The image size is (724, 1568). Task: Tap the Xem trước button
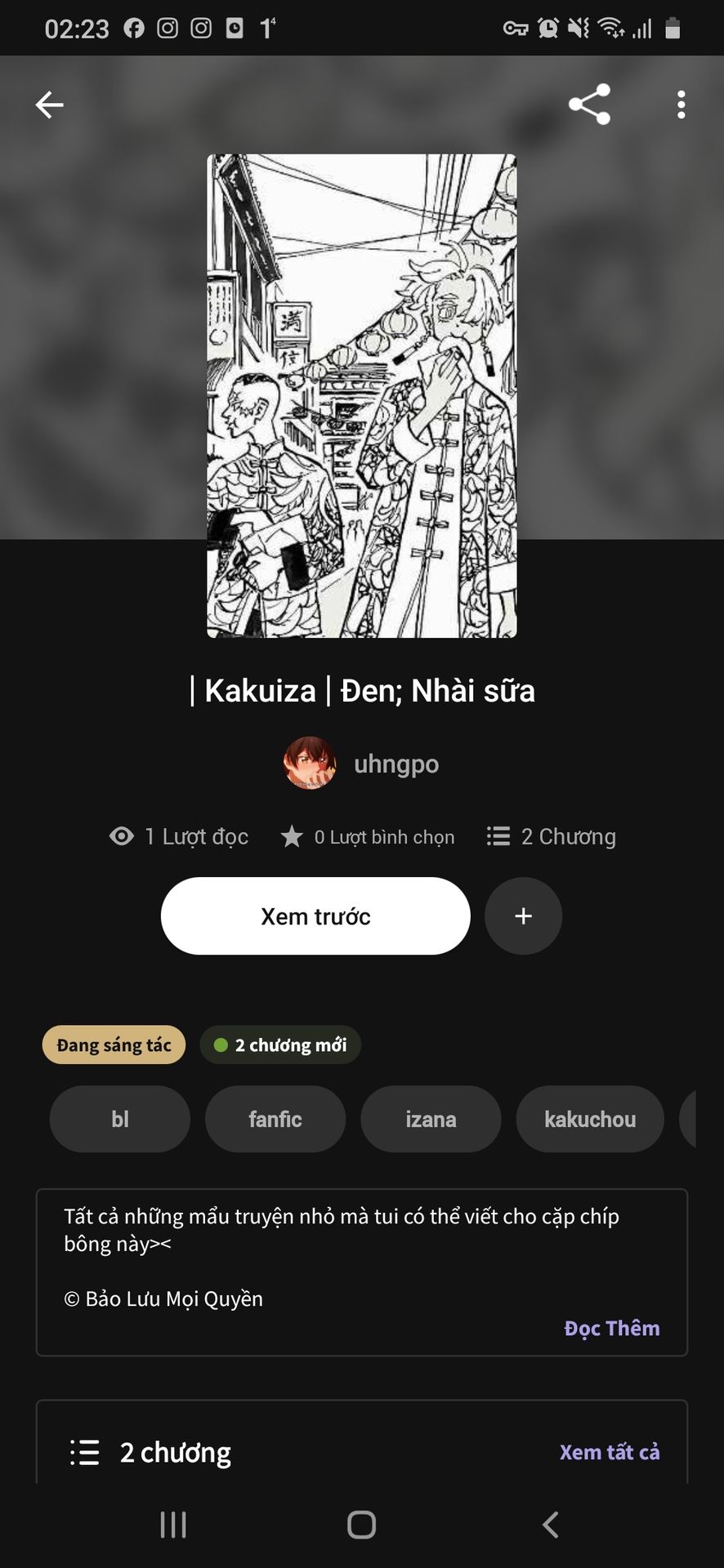coord(315,916)
